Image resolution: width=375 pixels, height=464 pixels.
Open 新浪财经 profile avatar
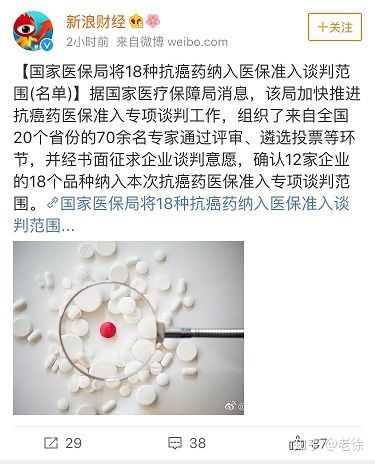(x=33, y=31)
